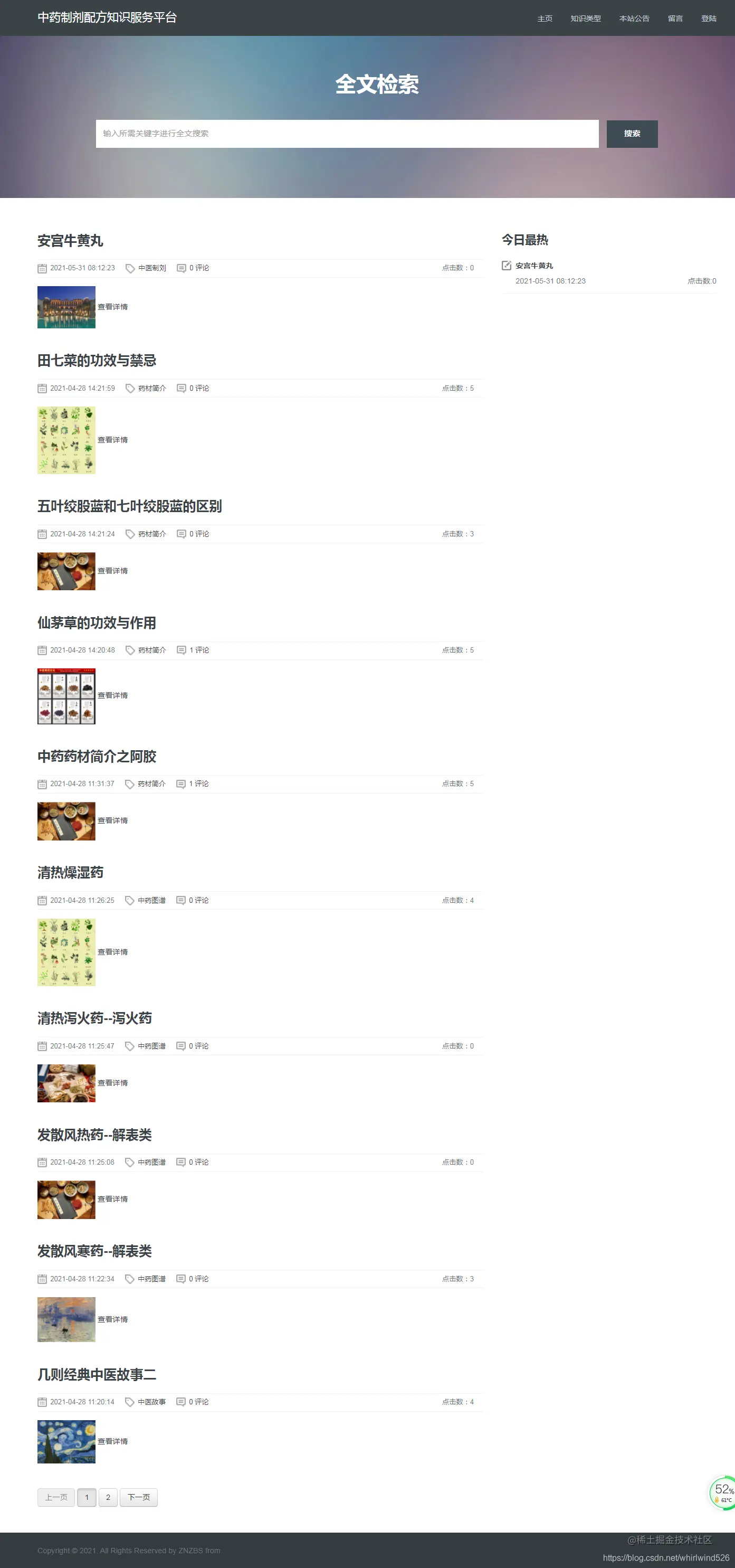
Task: View 查看详情 for 五叶绞股蓝和七叶绞股蓝的区别
Action: click(x=112, y=570)
